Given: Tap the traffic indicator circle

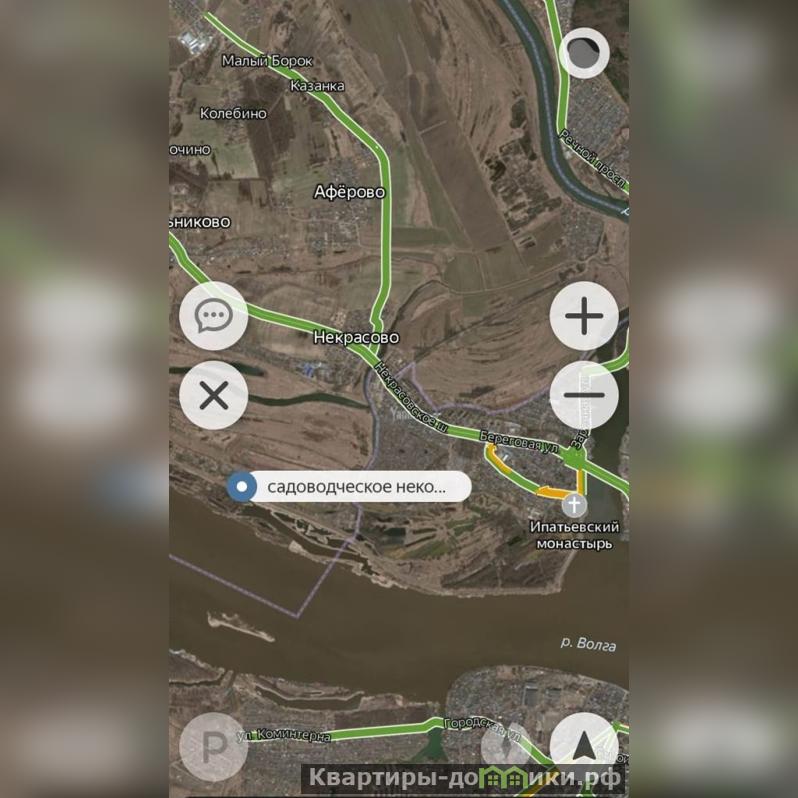Looking at the screenshot, I should click(x=583, y=53).
